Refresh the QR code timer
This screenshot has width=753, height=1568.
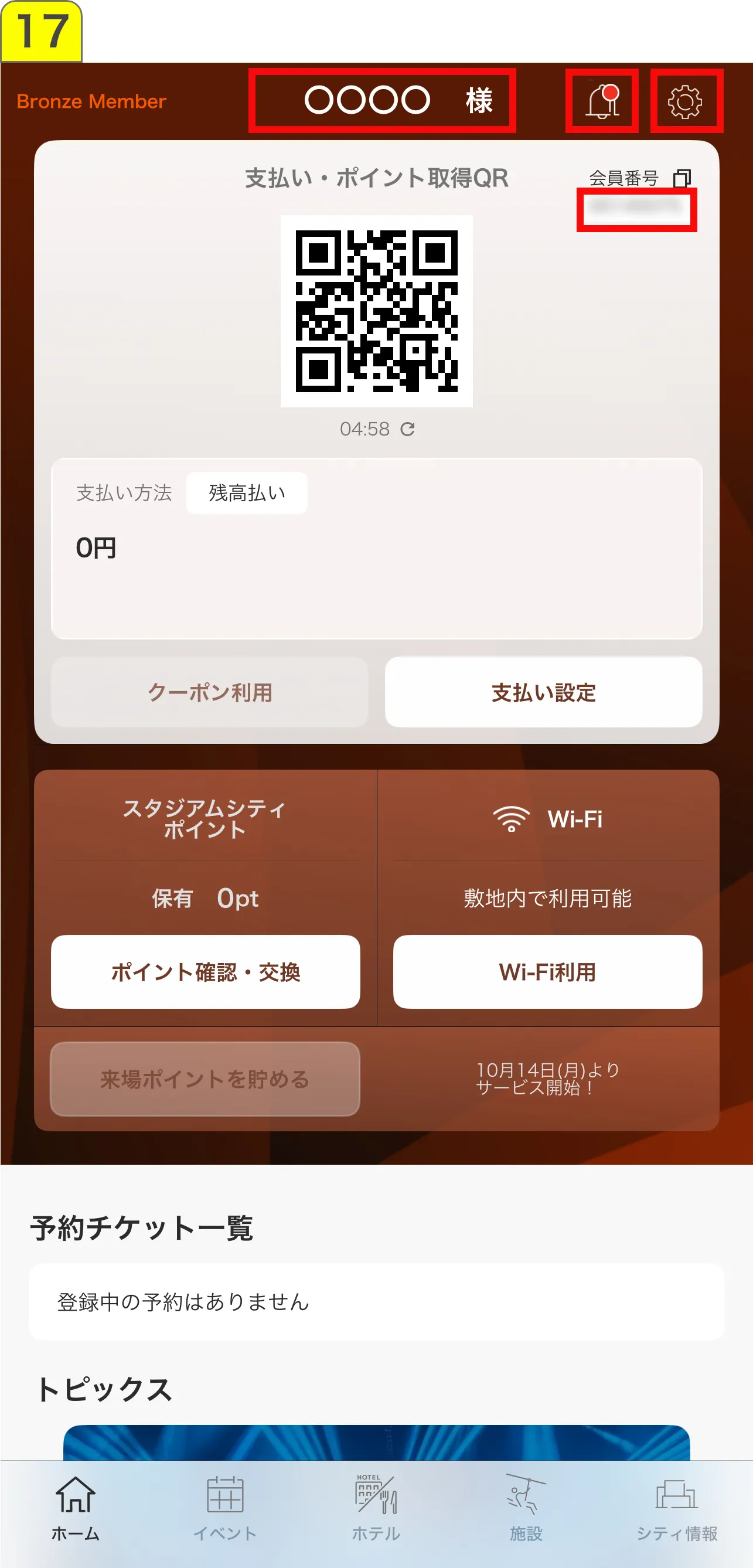(x=408, y=430)
